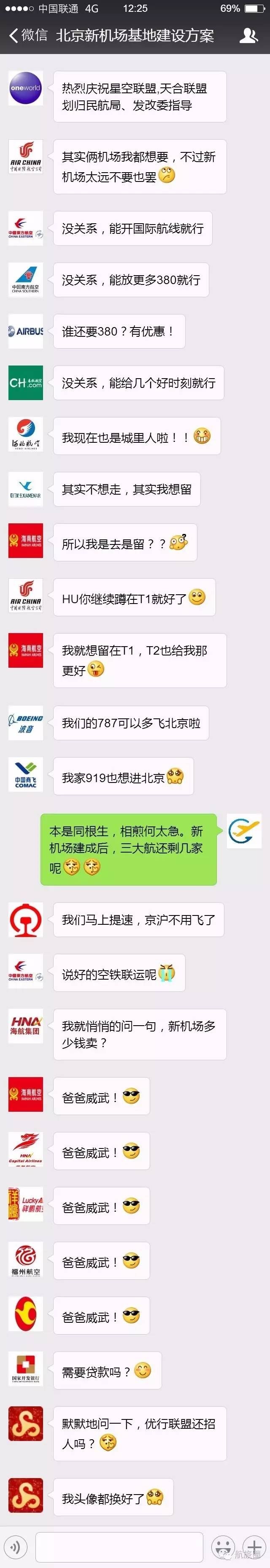Image resolution: width=270 pixels, height=1568 pixels.
Task: Open the plus attachments menu
Action: click(254, 1546)
